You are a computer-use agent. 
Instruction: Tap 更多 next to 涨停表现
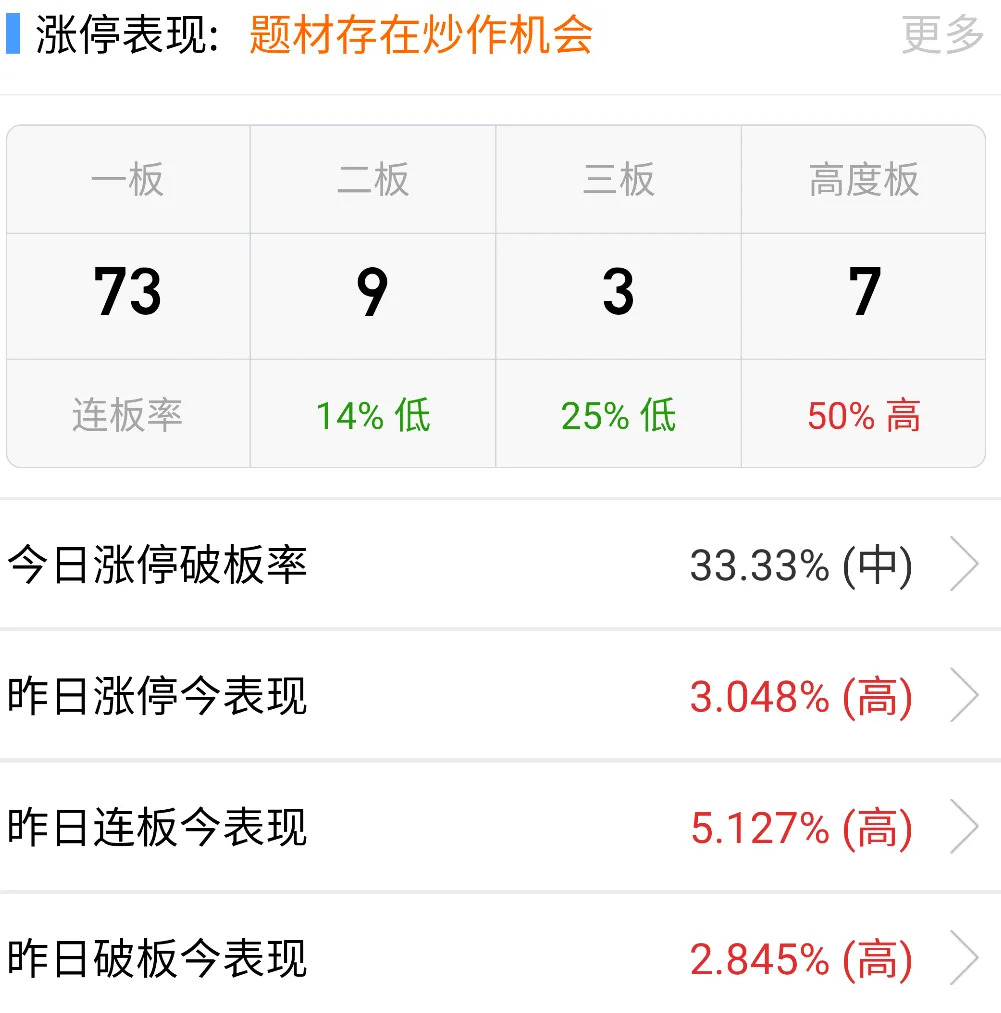point(942,36)
